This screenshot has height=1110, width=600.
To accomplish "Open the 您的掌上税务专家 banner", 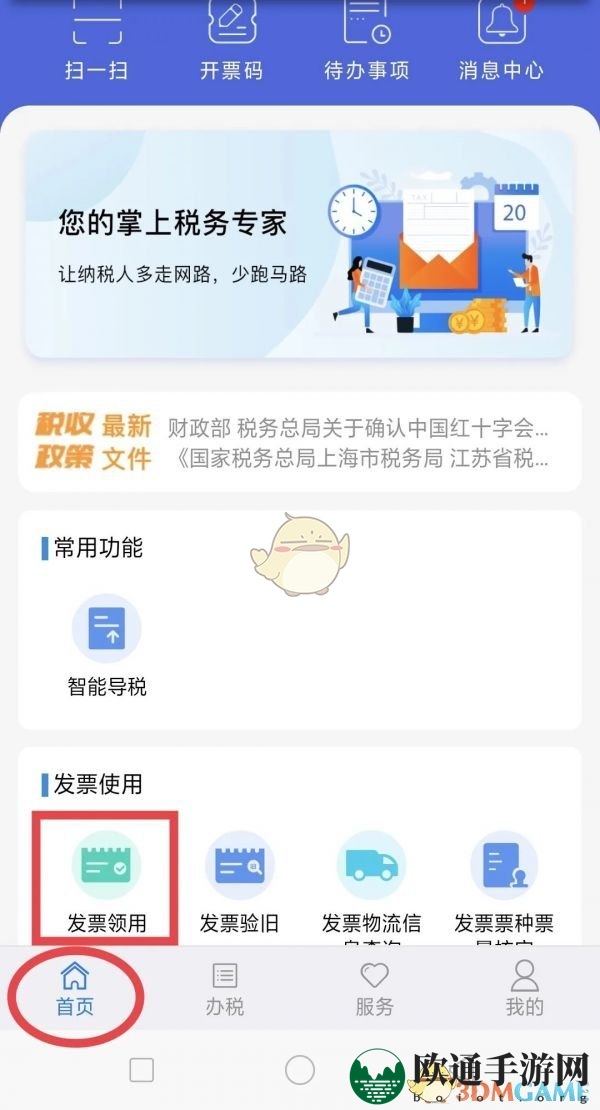I will [x=300, y=243].
